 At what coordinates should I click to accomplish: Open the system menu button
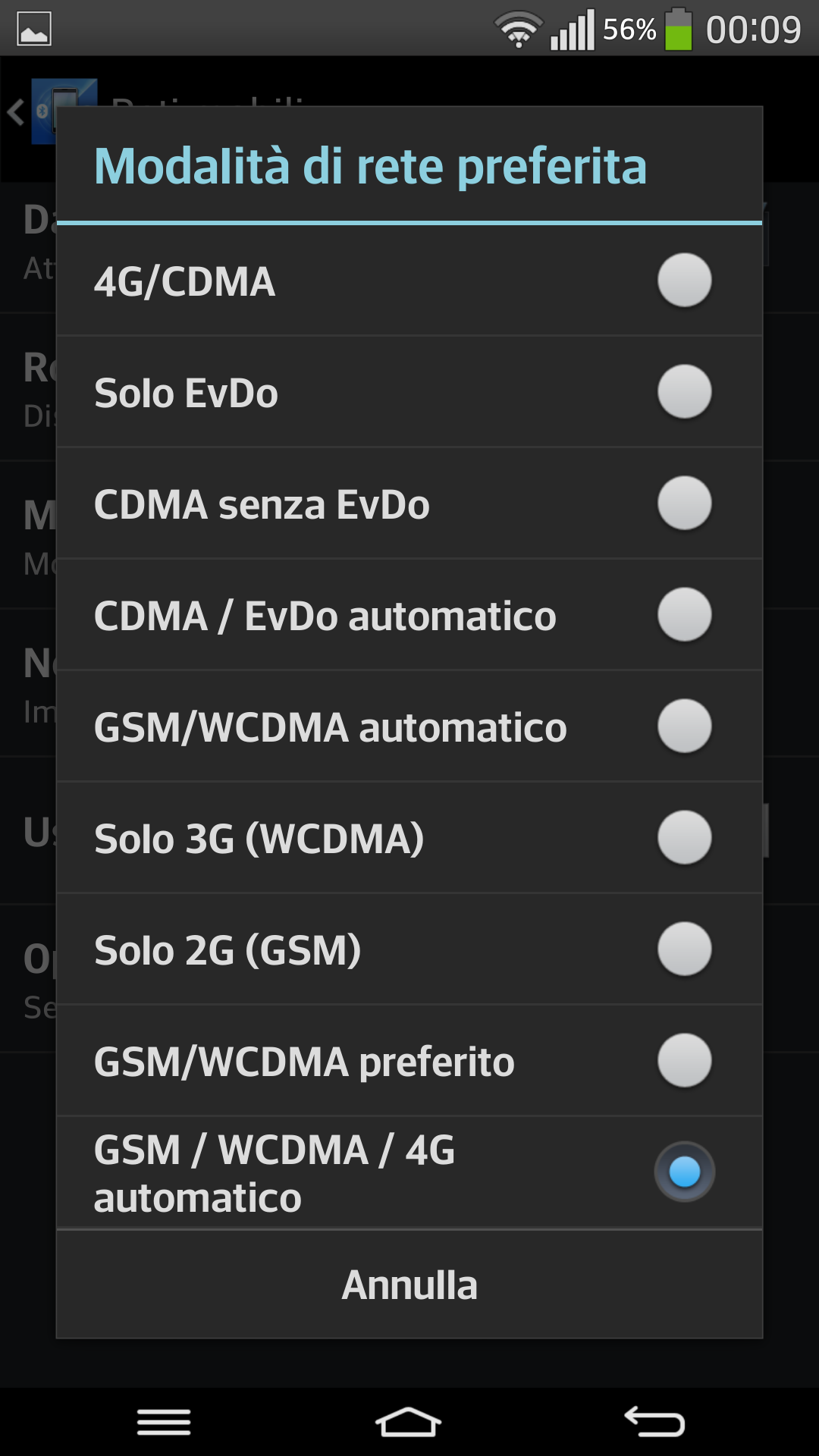point(164,1422)
